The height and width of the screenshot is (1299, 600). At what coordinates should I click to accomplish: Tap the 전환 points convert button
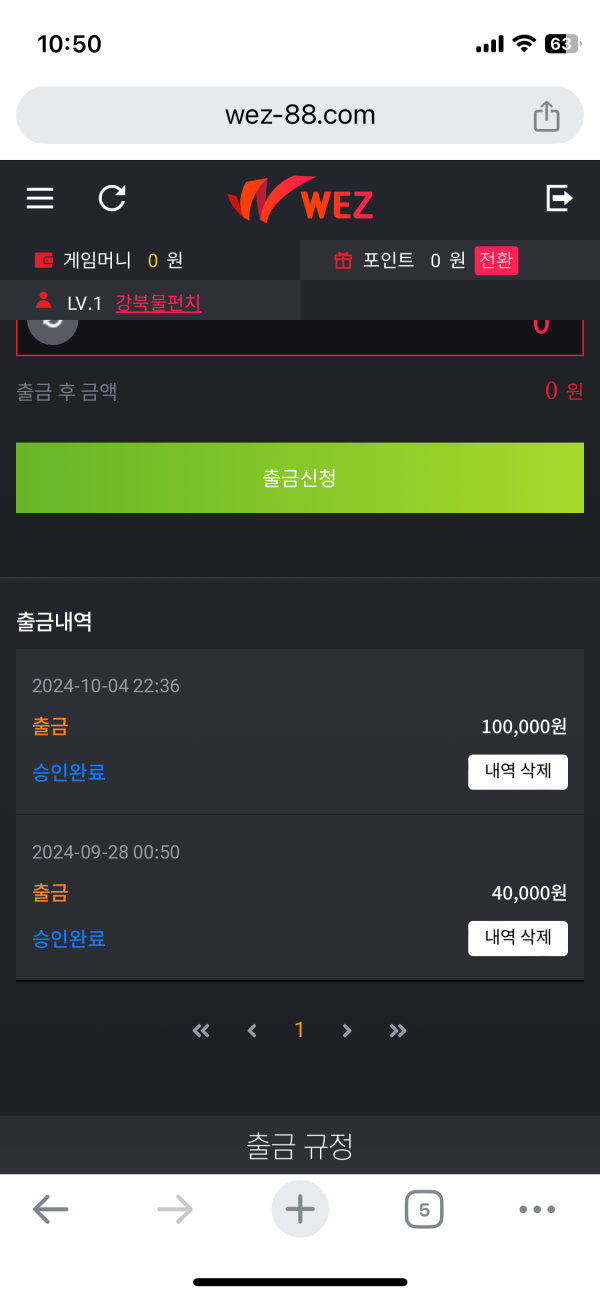[x=496, y=260]
